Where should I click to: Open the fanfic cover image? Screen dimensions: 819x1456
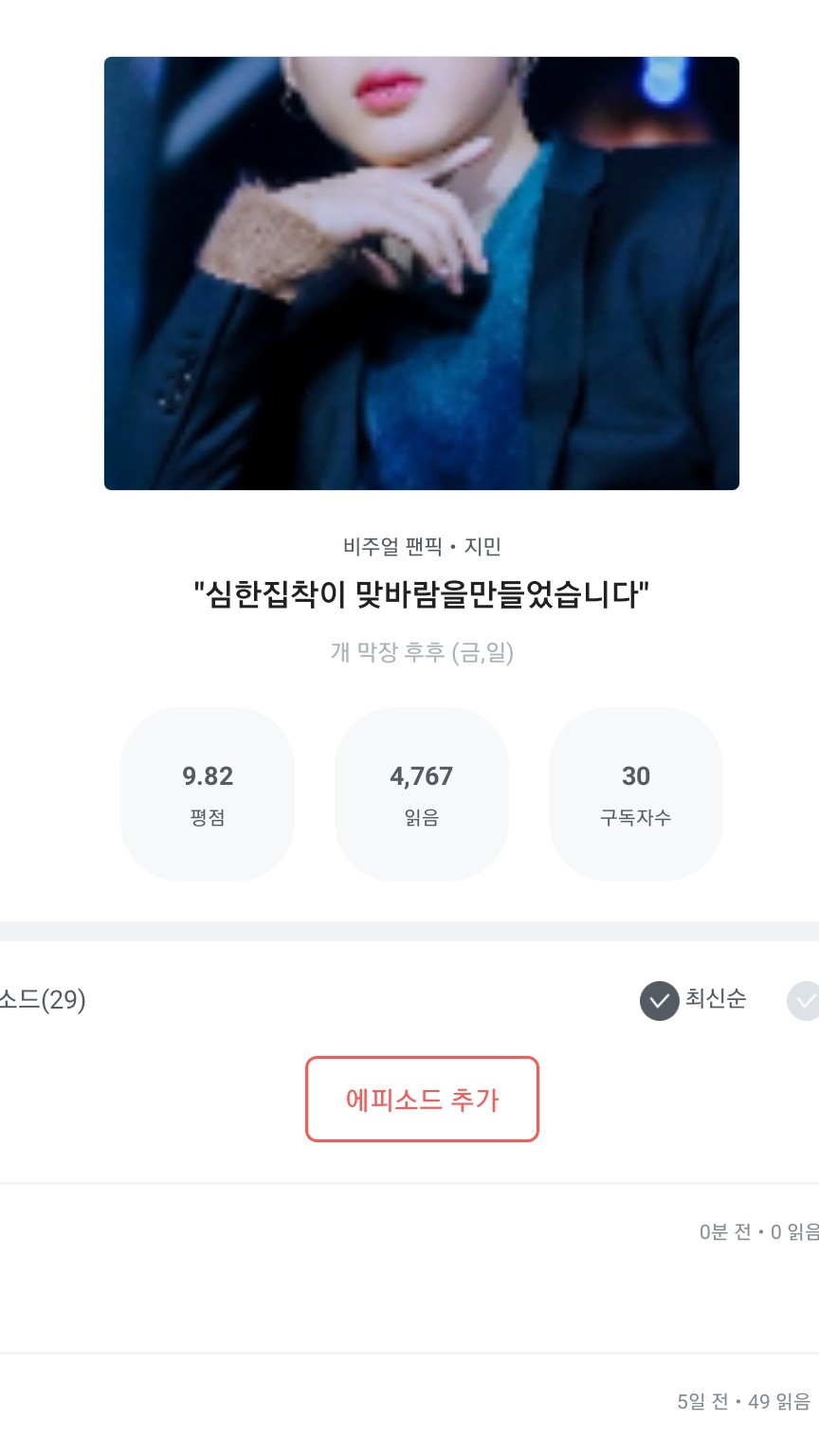(x=422, y=273)
